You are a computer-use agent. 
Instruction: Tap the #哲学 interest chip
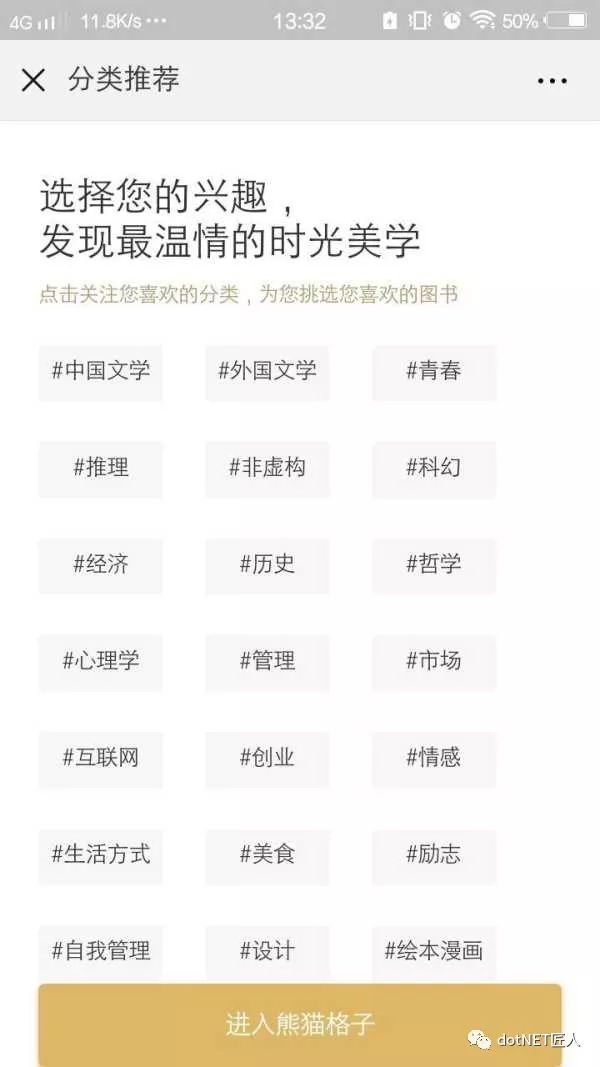[x=434, y=565]
